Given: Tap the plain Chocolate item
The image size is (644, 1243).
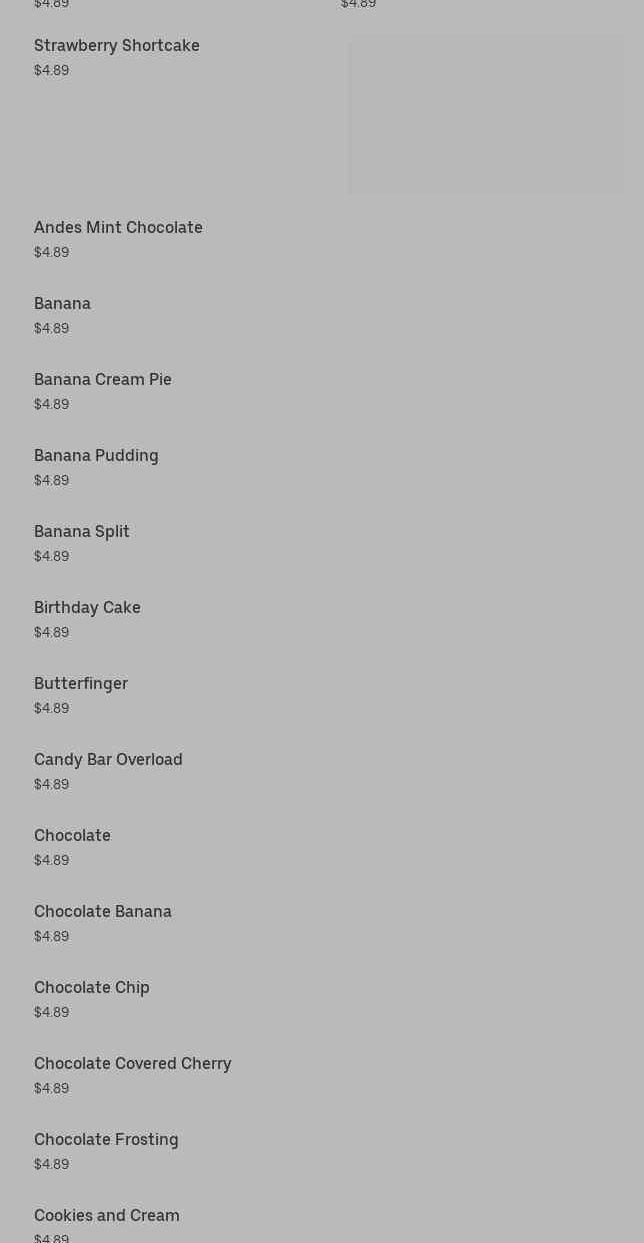Looking at the screenshot, I should [72, 836].
